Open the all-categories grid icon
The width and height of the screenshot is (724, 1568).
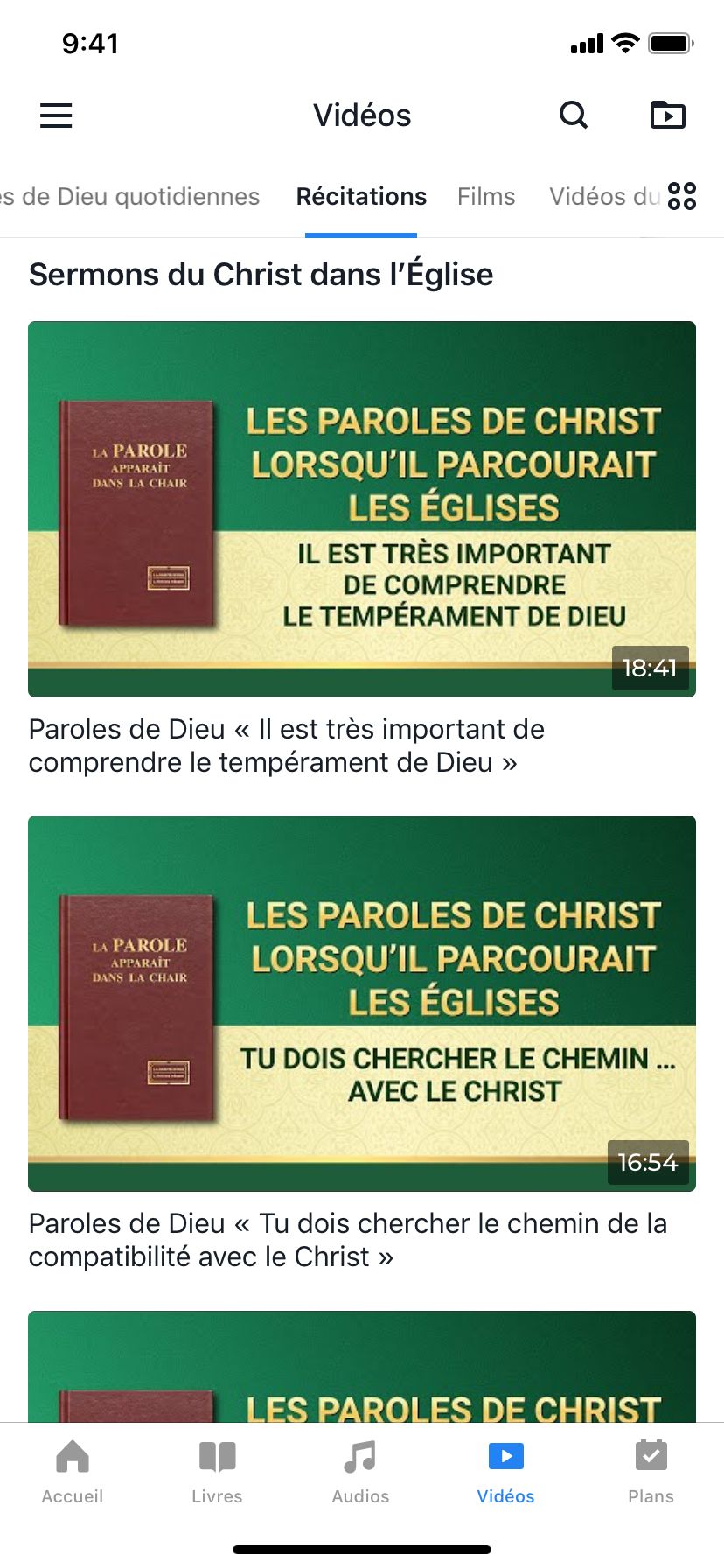682,196
